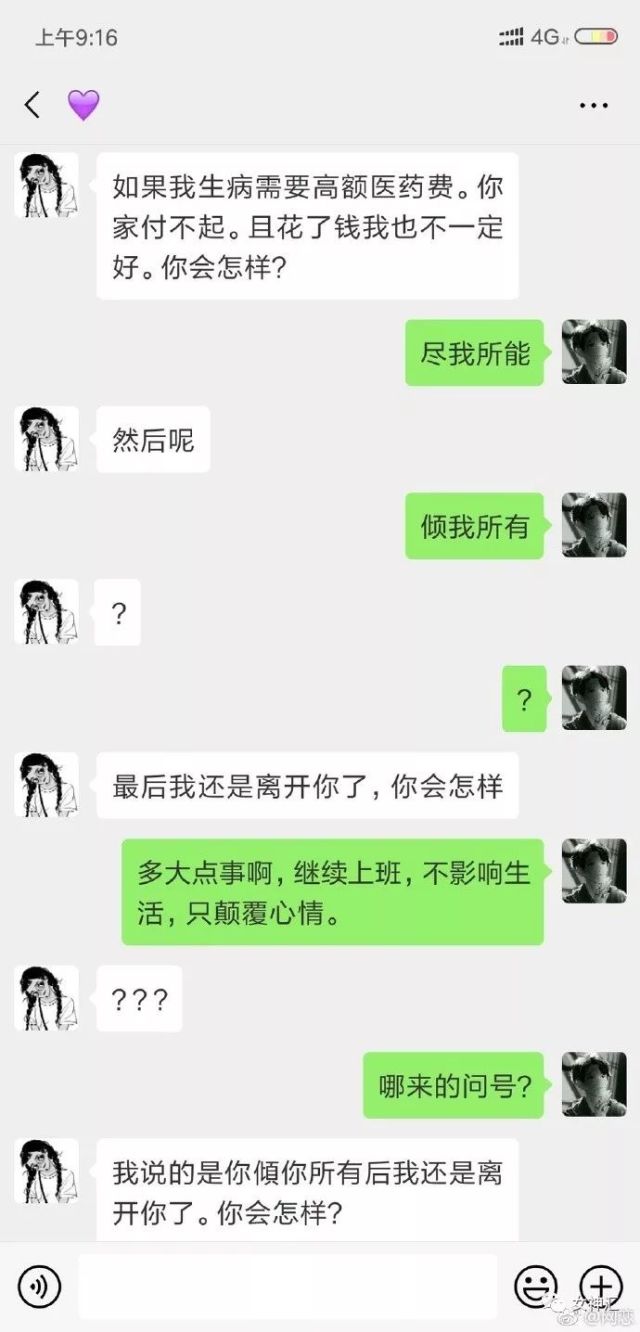The height and width of the screenshot is (1332, 640).
Task: Open sender's avatar beside 然后呢
Action: [47, 439]
